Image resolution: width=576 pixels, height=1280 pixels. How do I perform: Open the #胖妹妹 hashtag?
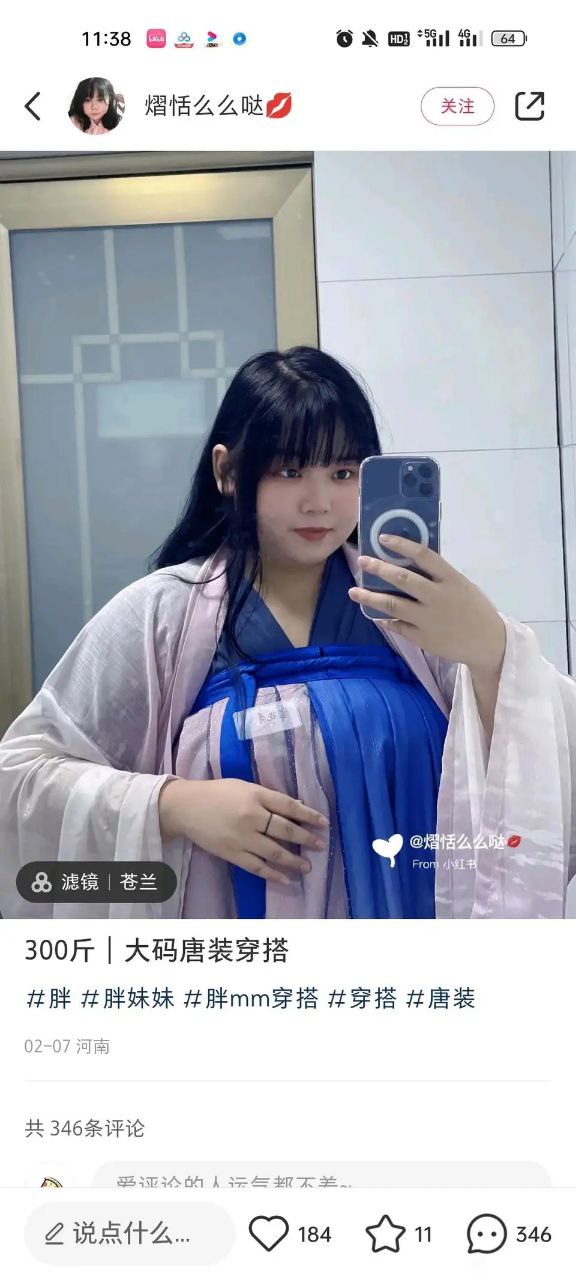(128, 998)
